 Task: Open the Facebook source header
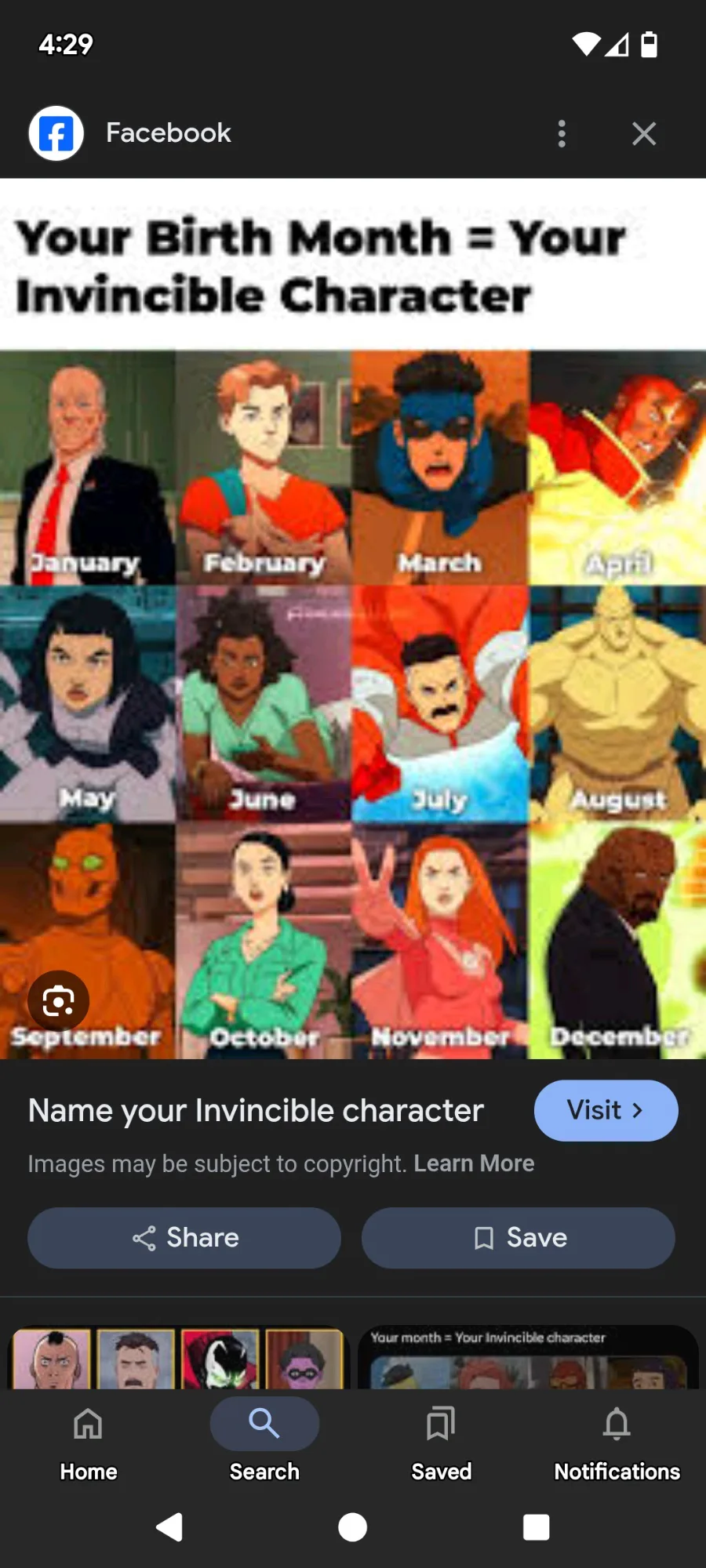pyautogui.click(x=168, y=133)
